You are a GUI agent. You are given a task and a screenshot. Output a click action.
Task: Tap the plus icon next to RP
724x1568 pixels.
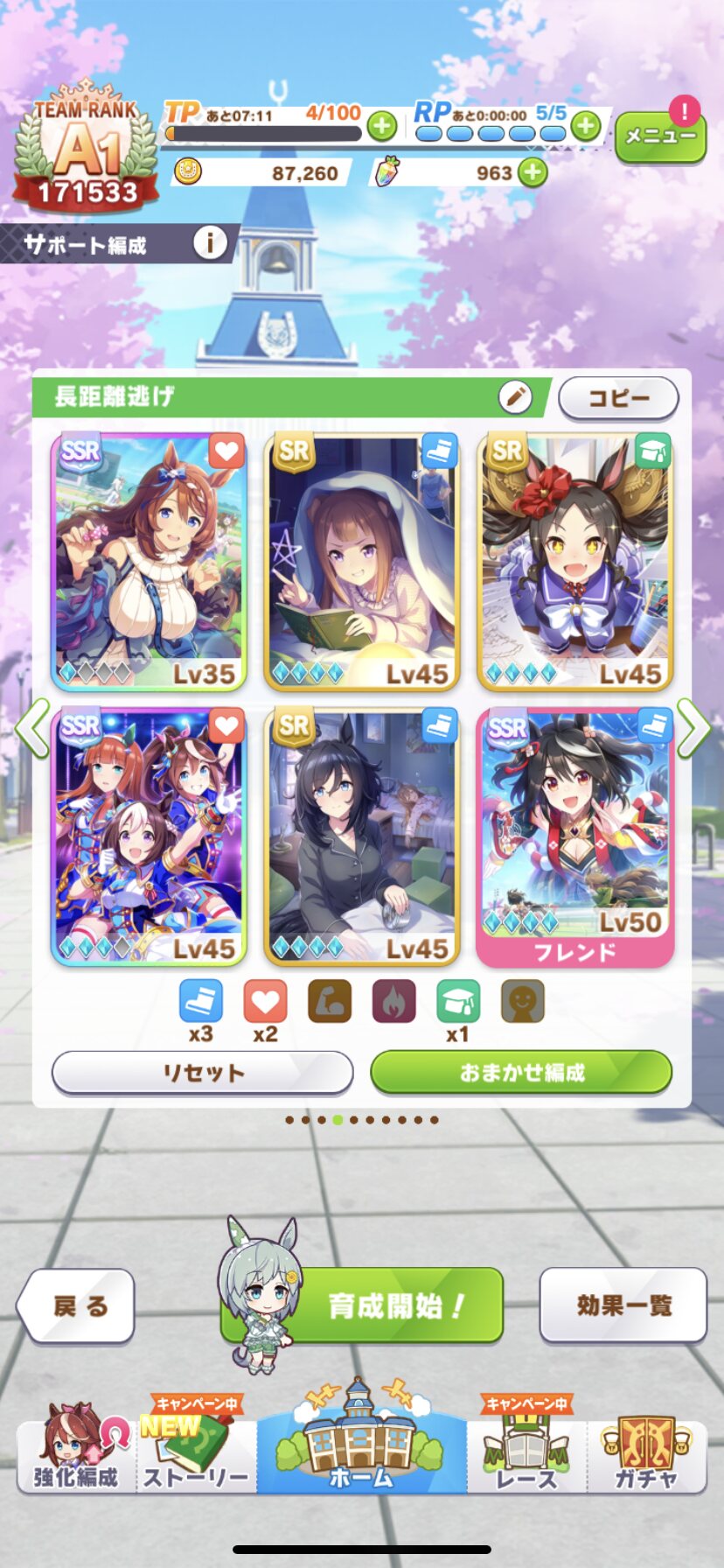586,127
